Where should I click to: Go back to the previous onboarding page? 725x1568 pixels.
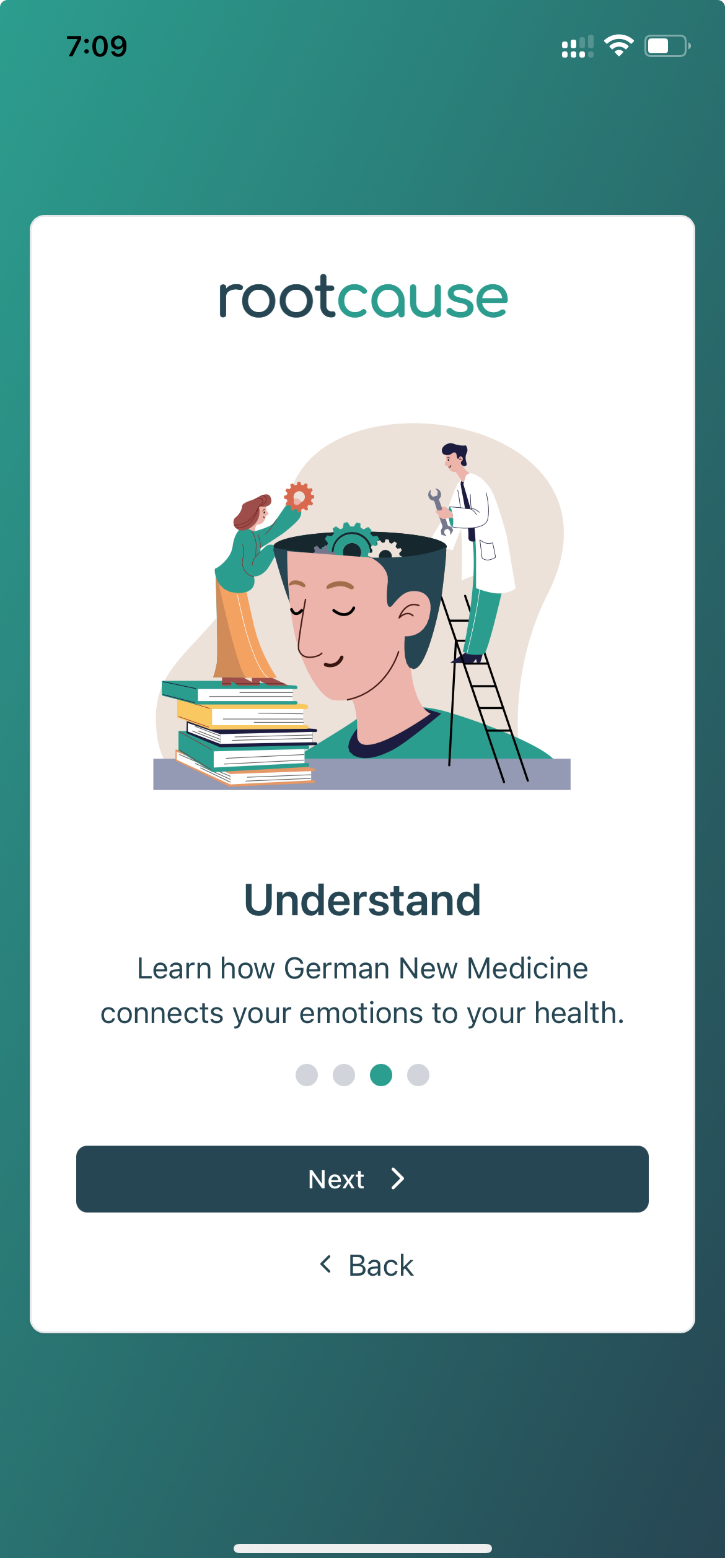coord(366,1265)
